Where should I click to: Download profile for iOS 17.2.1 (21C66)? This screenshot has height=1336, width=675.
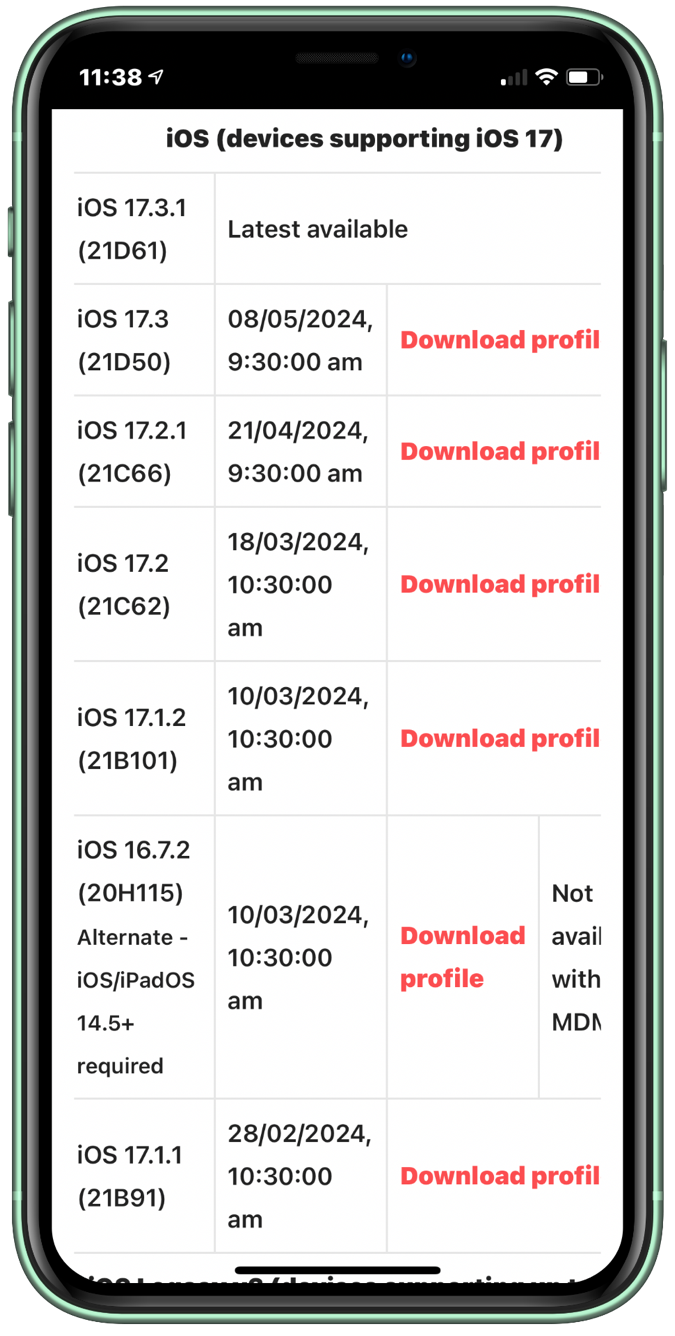500,451
